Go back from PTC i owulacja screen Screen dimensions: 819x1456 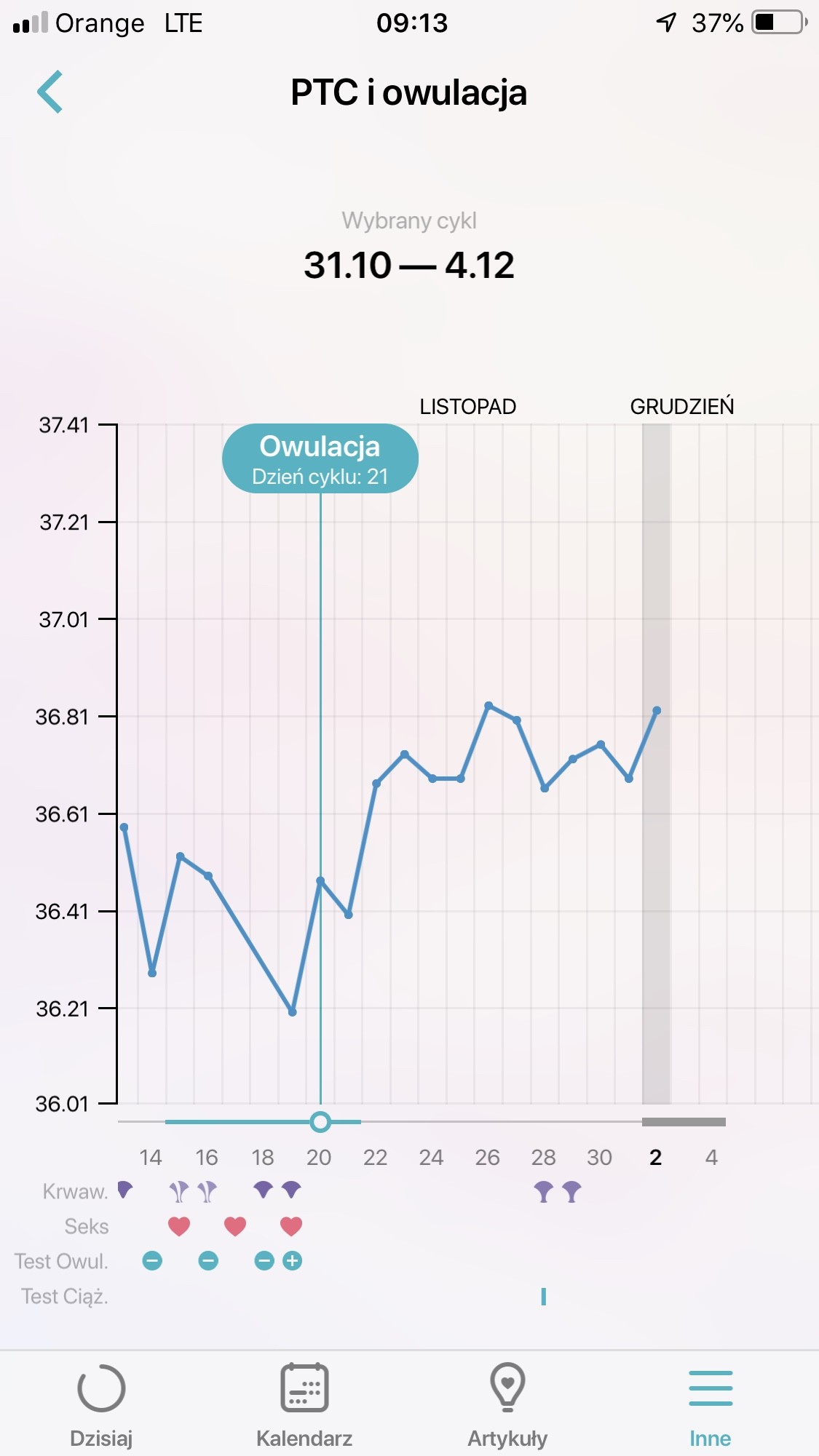click(50, 92)
